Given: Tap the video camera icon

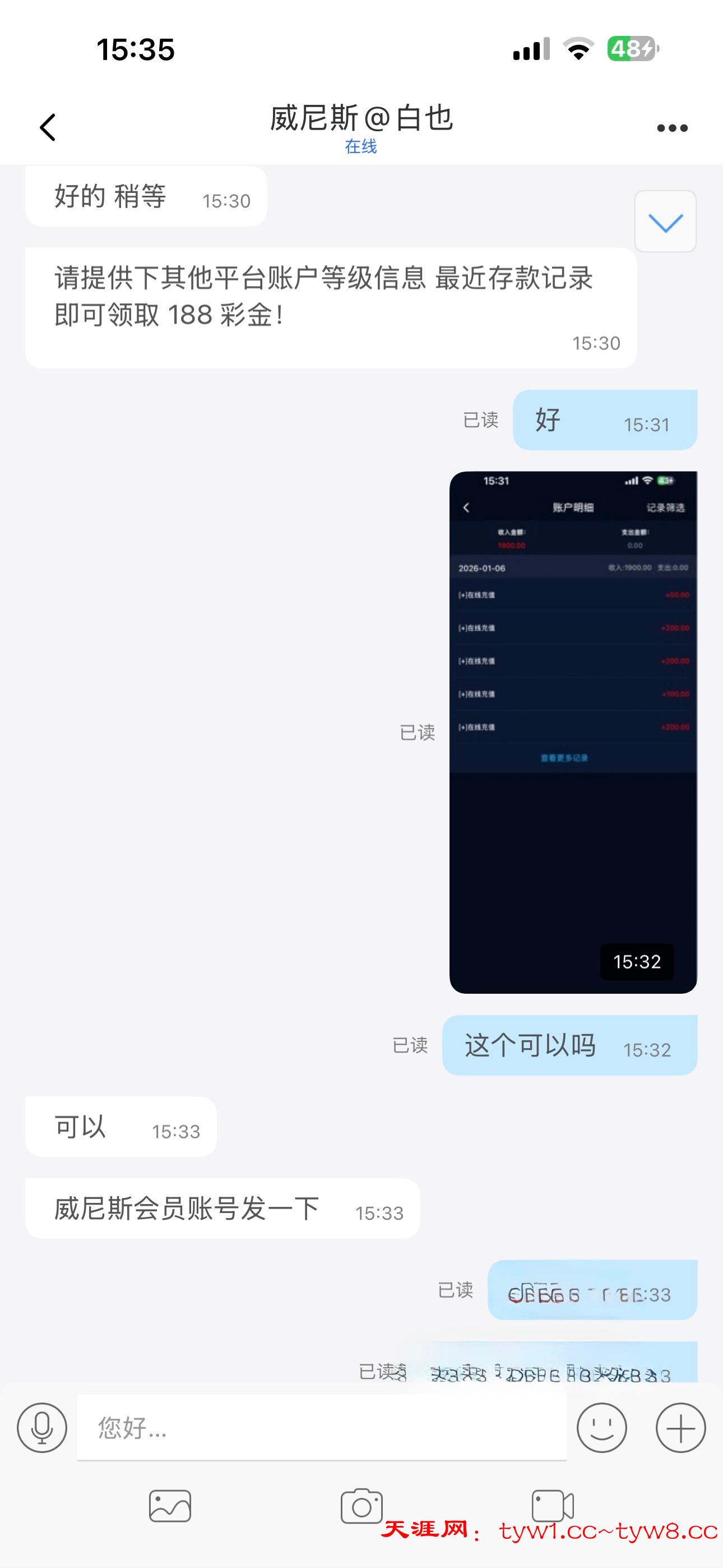Looking at the screenshot, I should click(x=552, y=1506).
